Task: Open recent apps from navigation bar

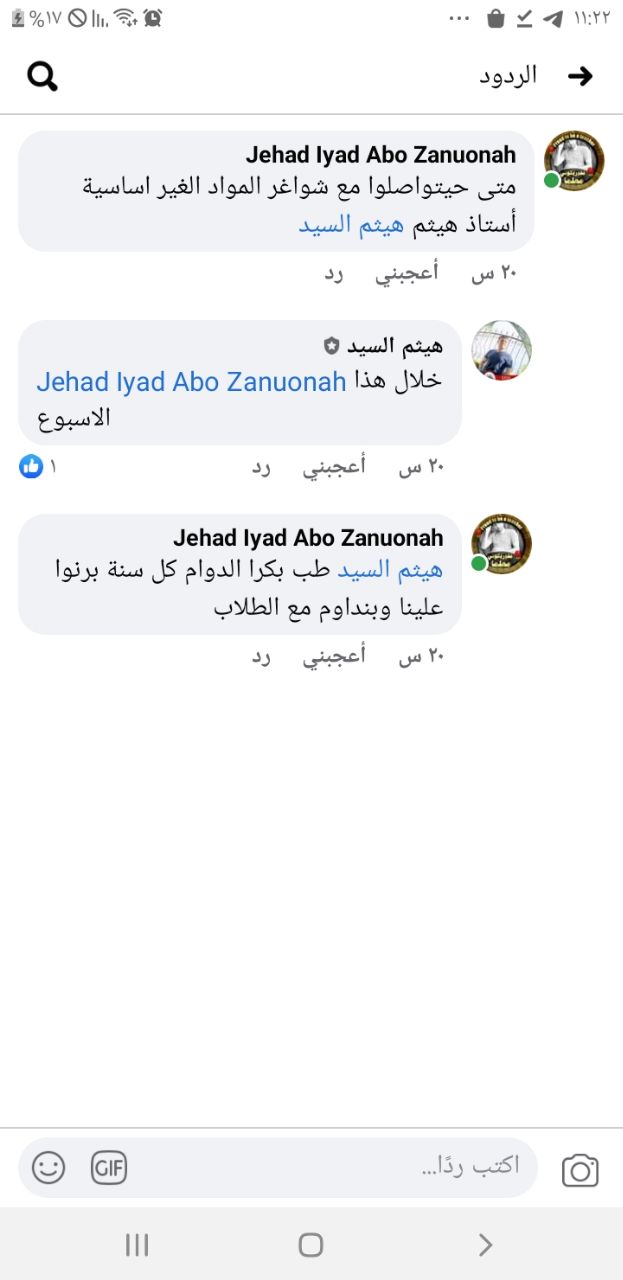Action: pos(137,1244)
